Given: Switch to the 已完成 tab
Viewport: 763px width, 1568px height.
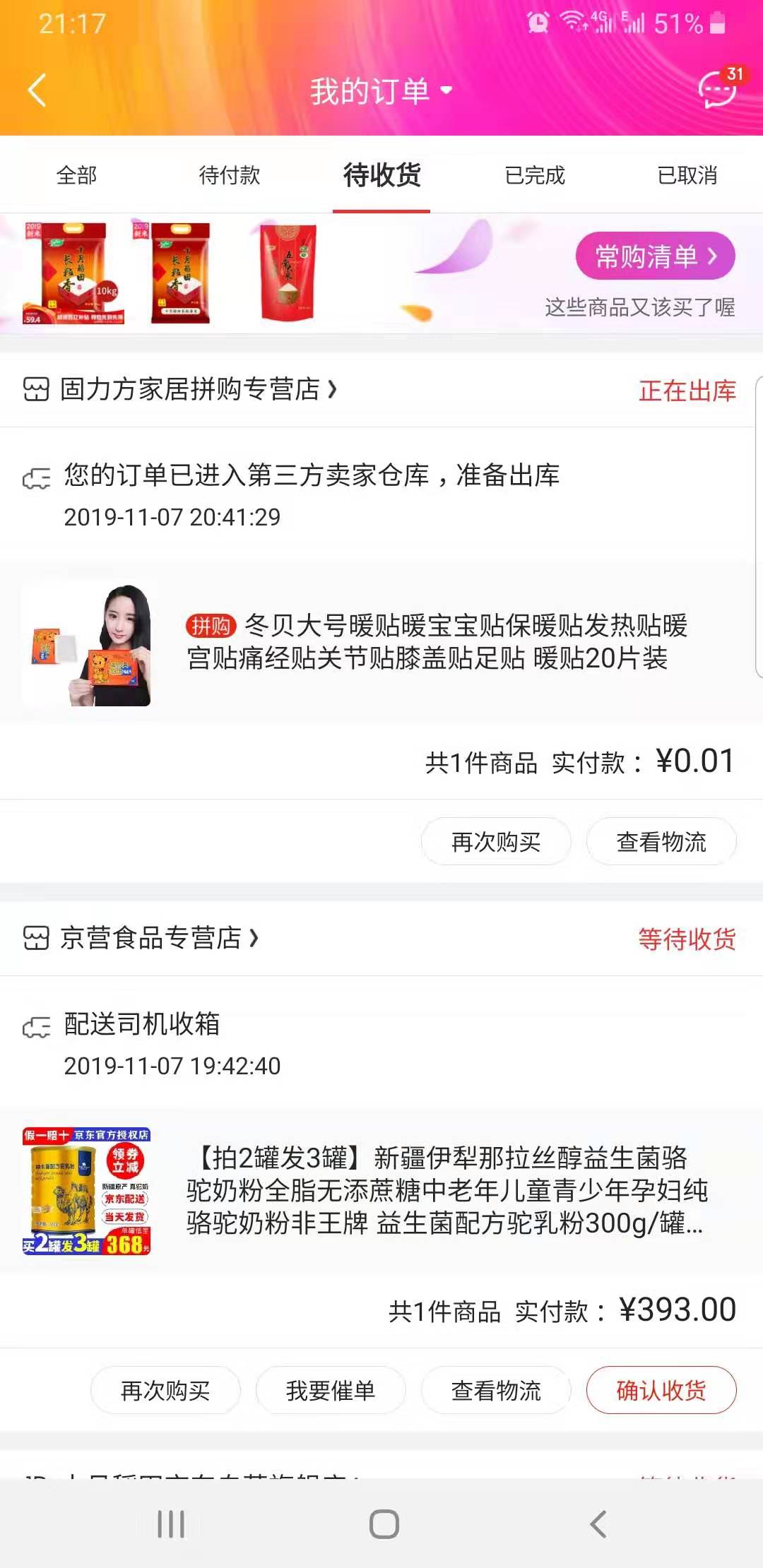Looking at the screenshot, I should [534, 176].
